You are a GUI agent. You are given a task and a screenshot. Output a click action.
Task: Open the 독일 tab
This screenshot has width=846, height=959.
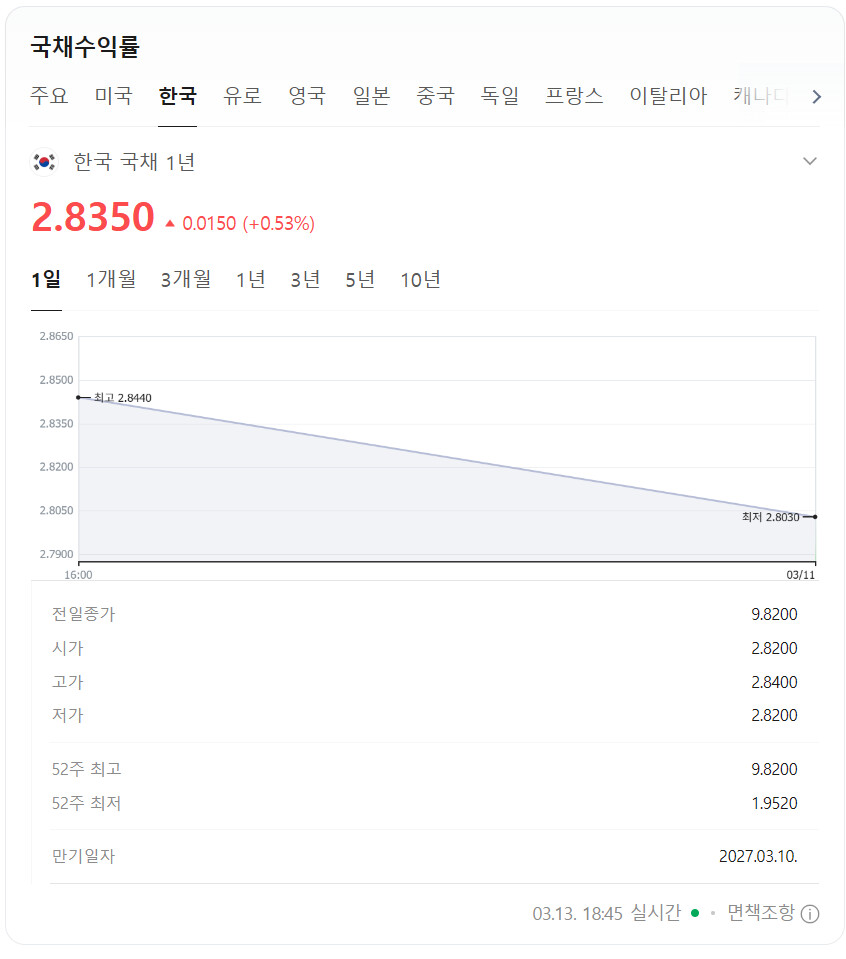coord(500,95)
